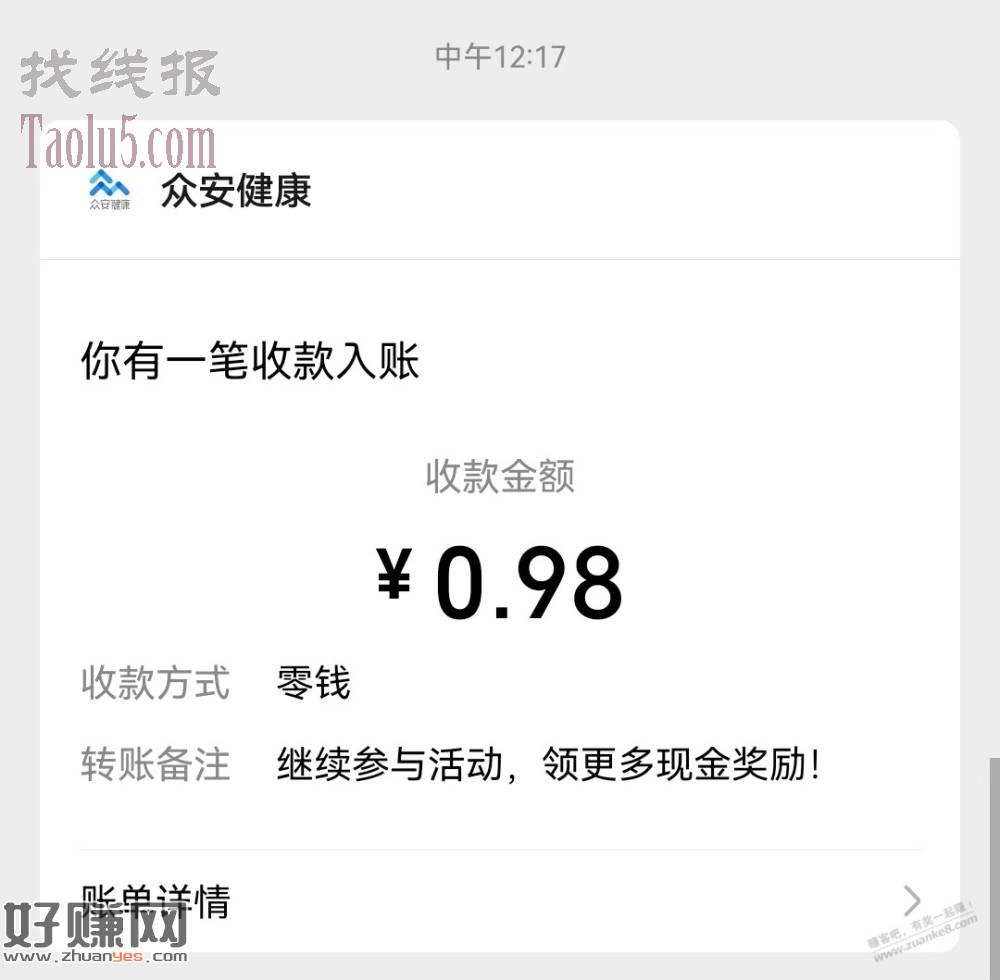This screenshot has width=1000, height=980.
Task: Open 账单详情 bill details row
Action: [x=500, y=901]
